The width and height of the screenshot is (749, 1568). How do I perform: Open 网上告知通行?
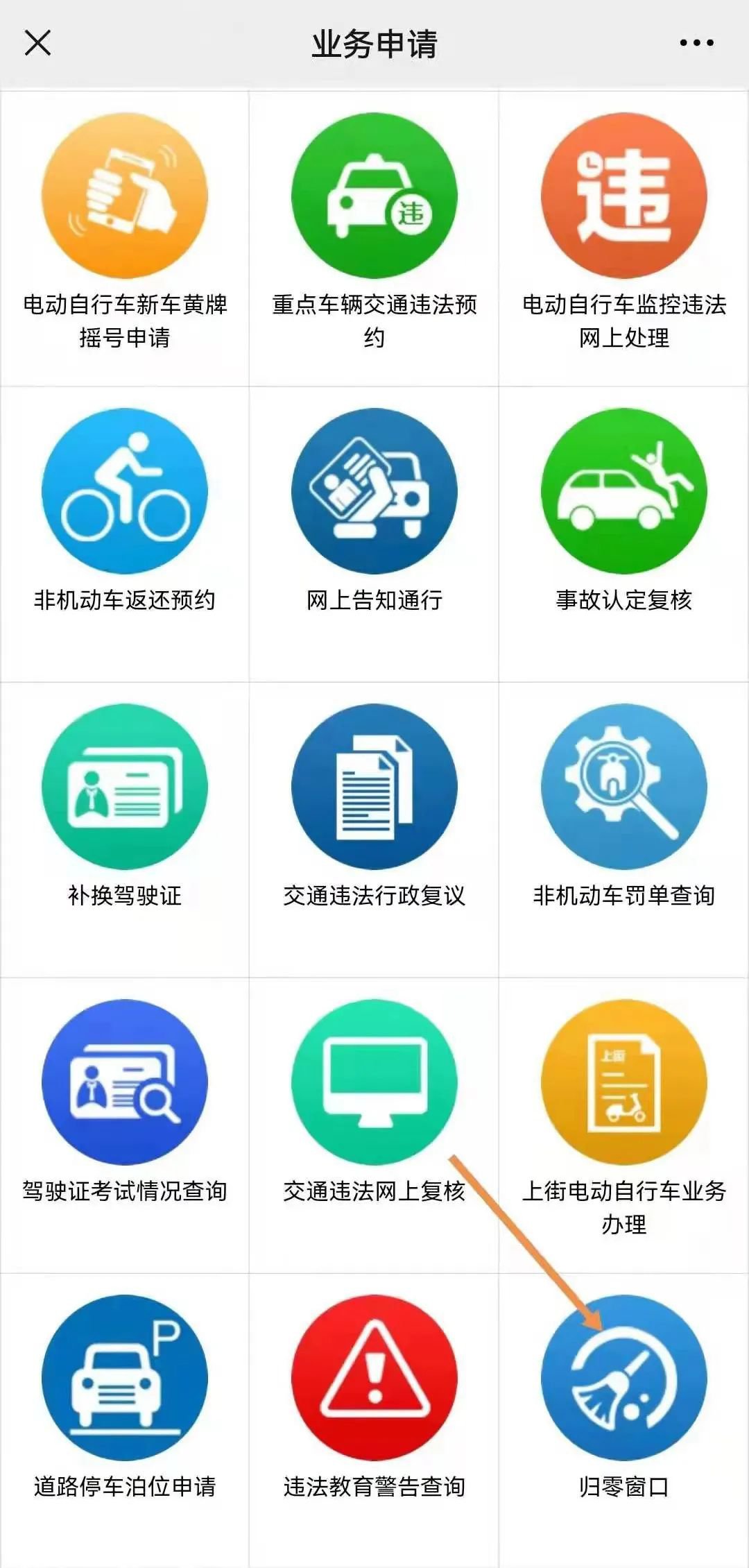coord(374,491)
